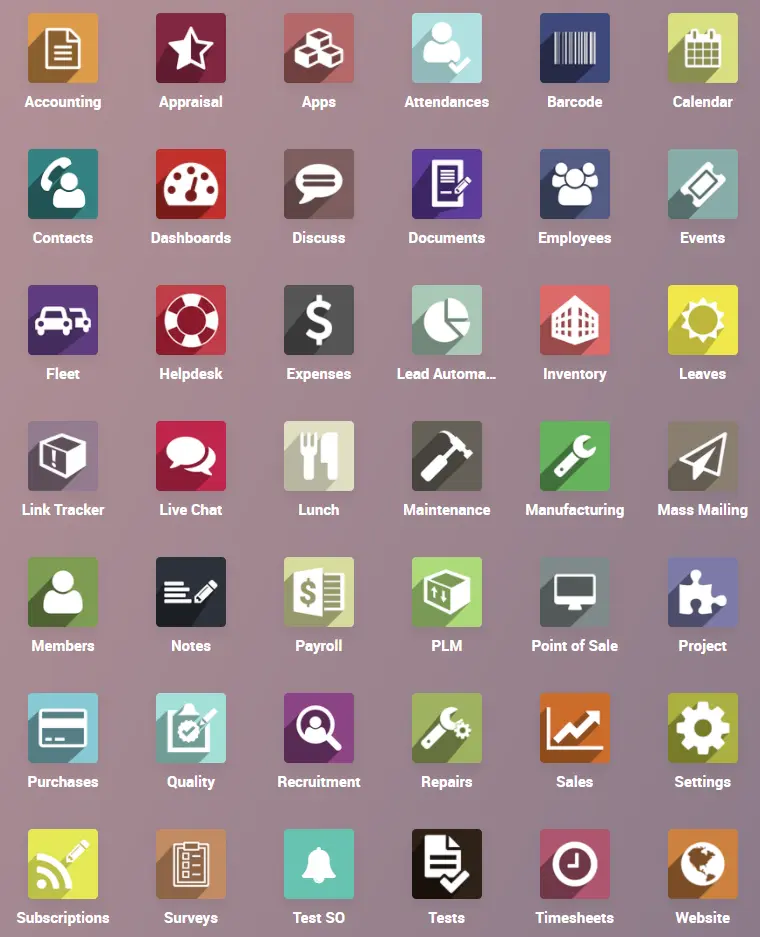Open the Live Chat app
The width and height of the screenshot is (760, 937).
(191, 456)
